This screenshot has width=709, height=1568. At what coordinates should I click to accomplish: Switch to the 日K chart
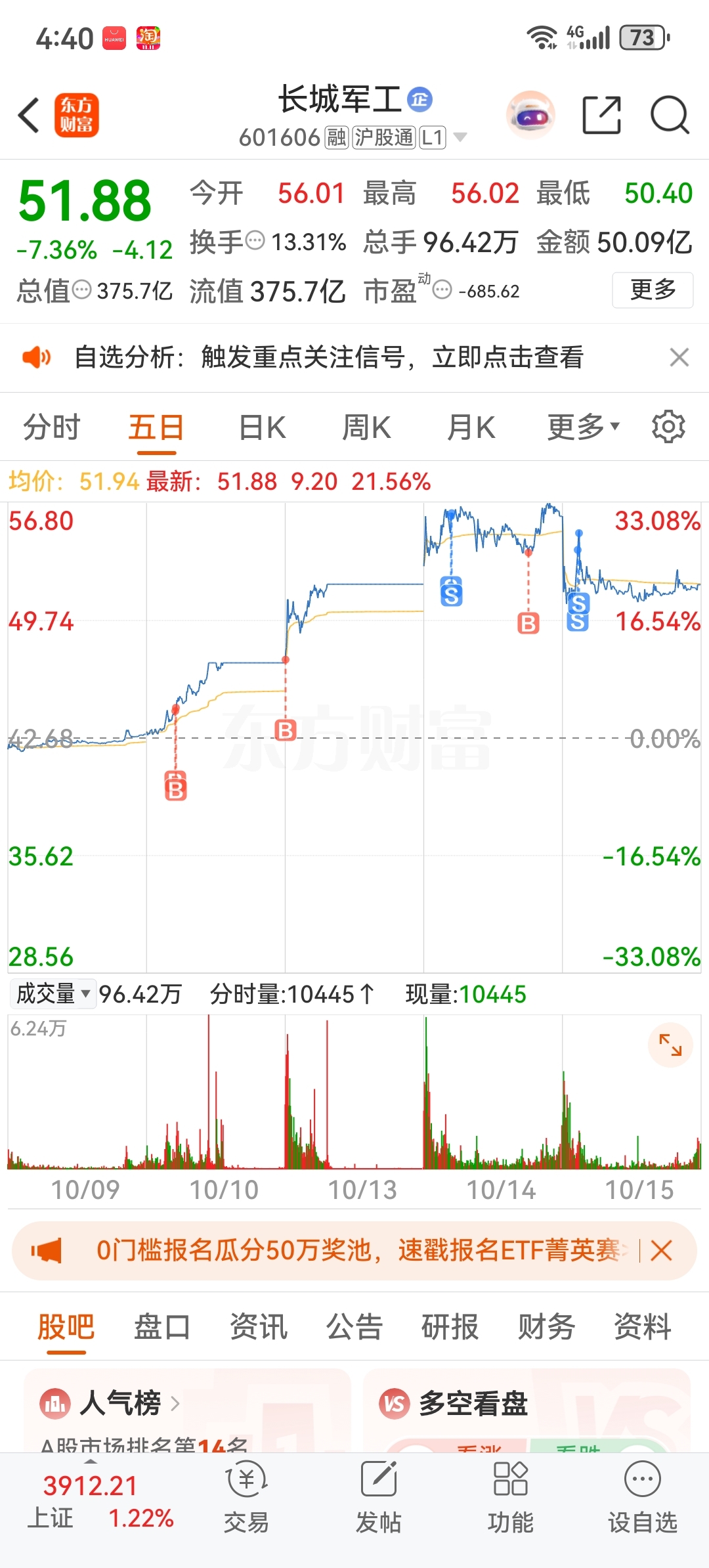coord(262,427)
